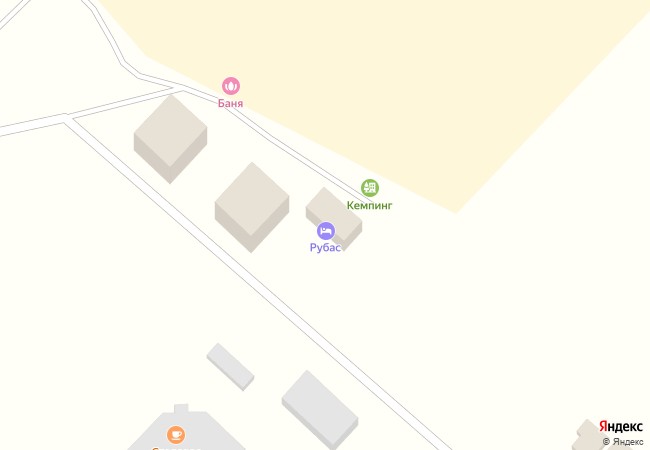Tap the orange cafe cup marker

[176, 435]
